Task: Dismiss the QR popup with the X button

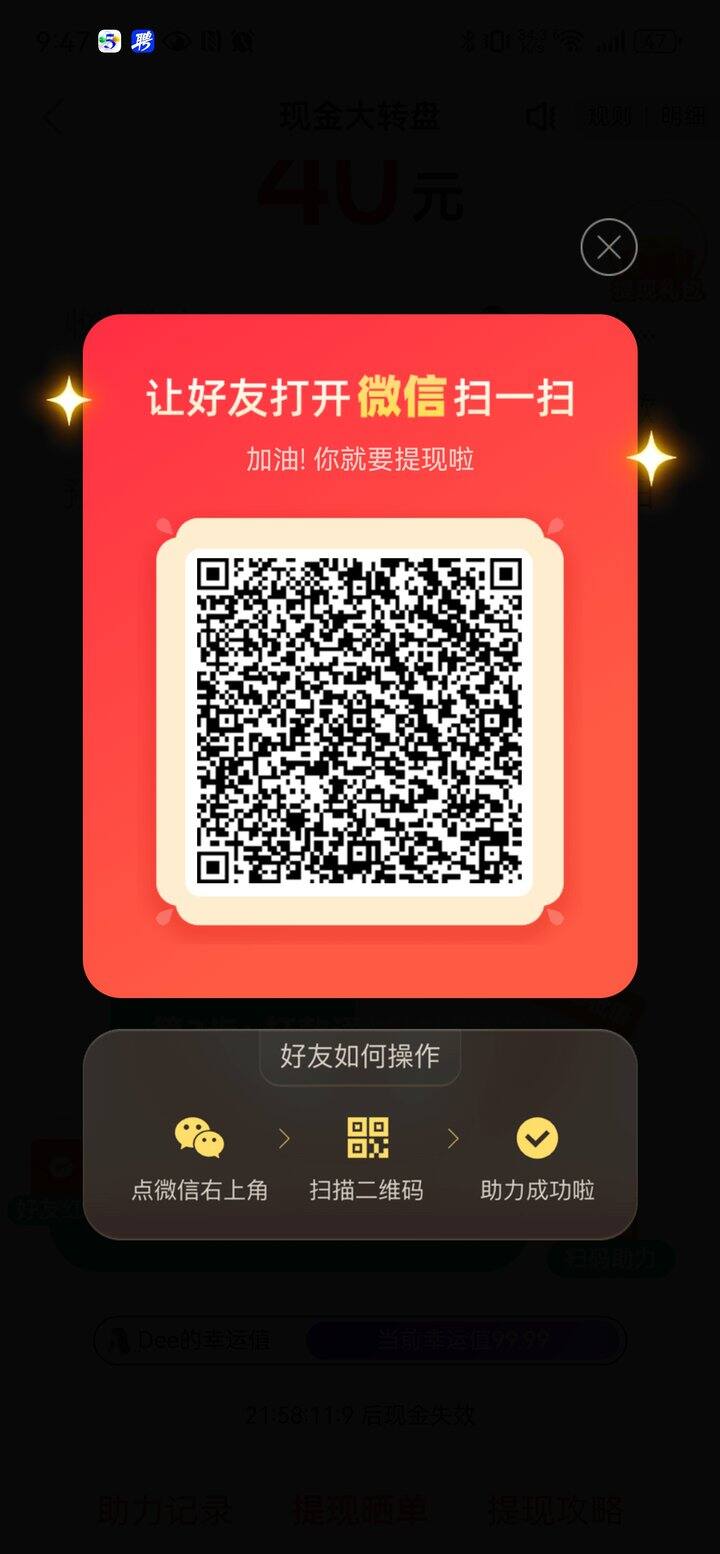Action: (608, 247)
